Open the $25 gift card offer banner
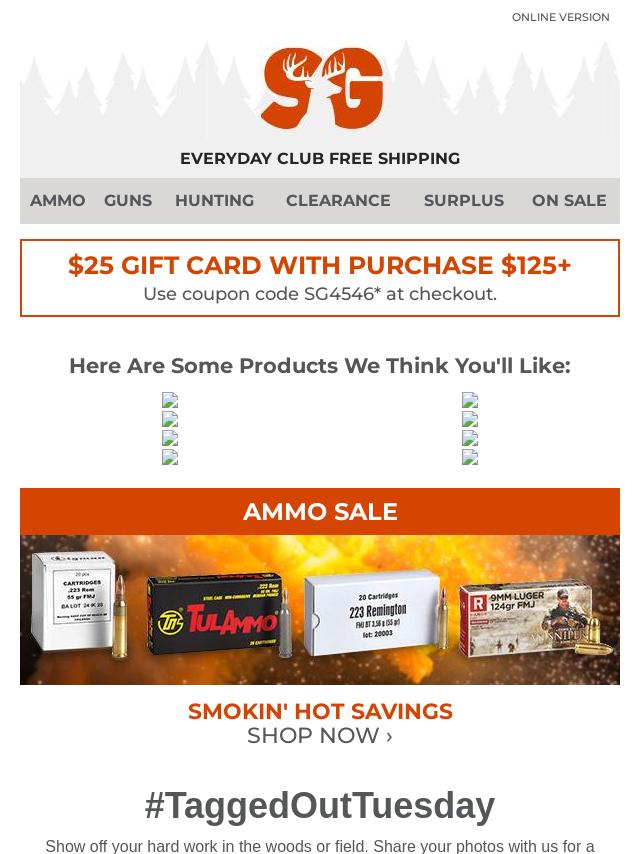Screen dimensions: 640x854 click(320, 278)
